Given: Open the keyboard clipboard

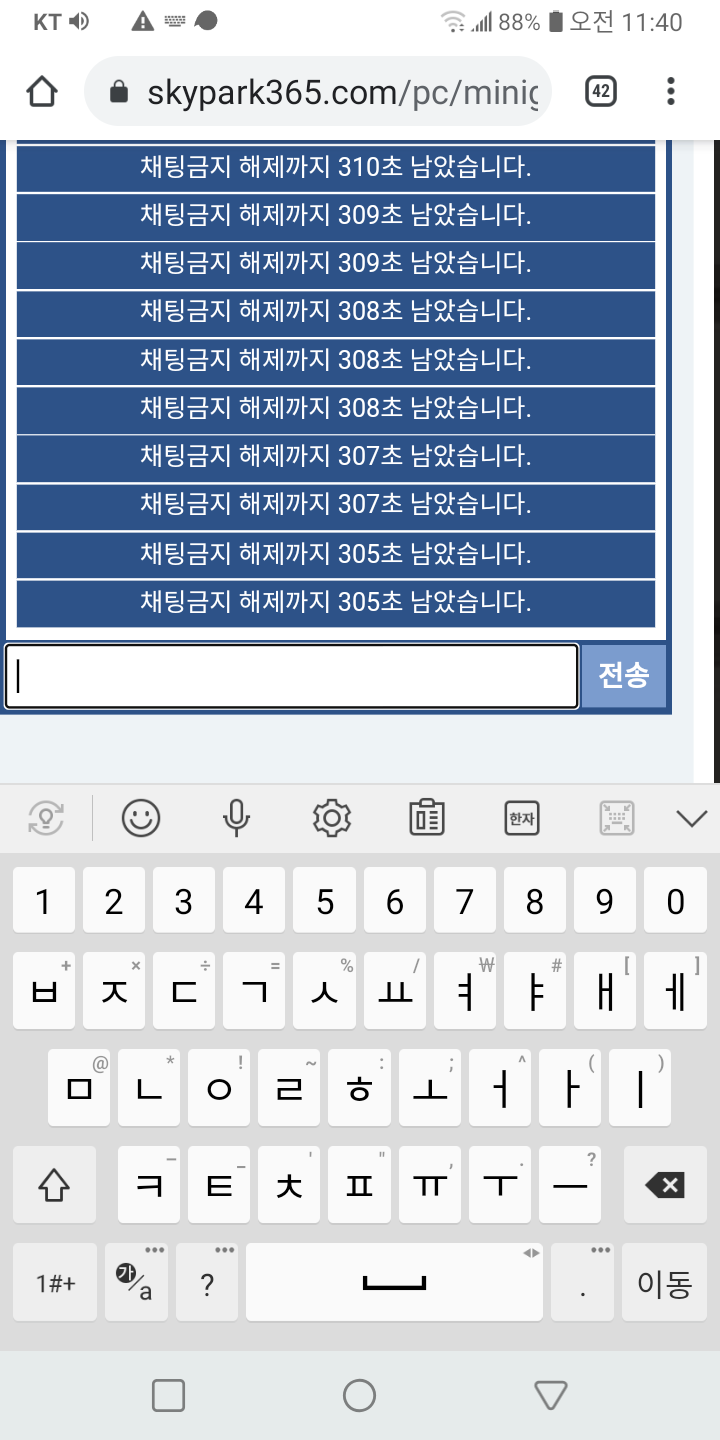Looking at the screenshot, I should click(x=427, y=819).
